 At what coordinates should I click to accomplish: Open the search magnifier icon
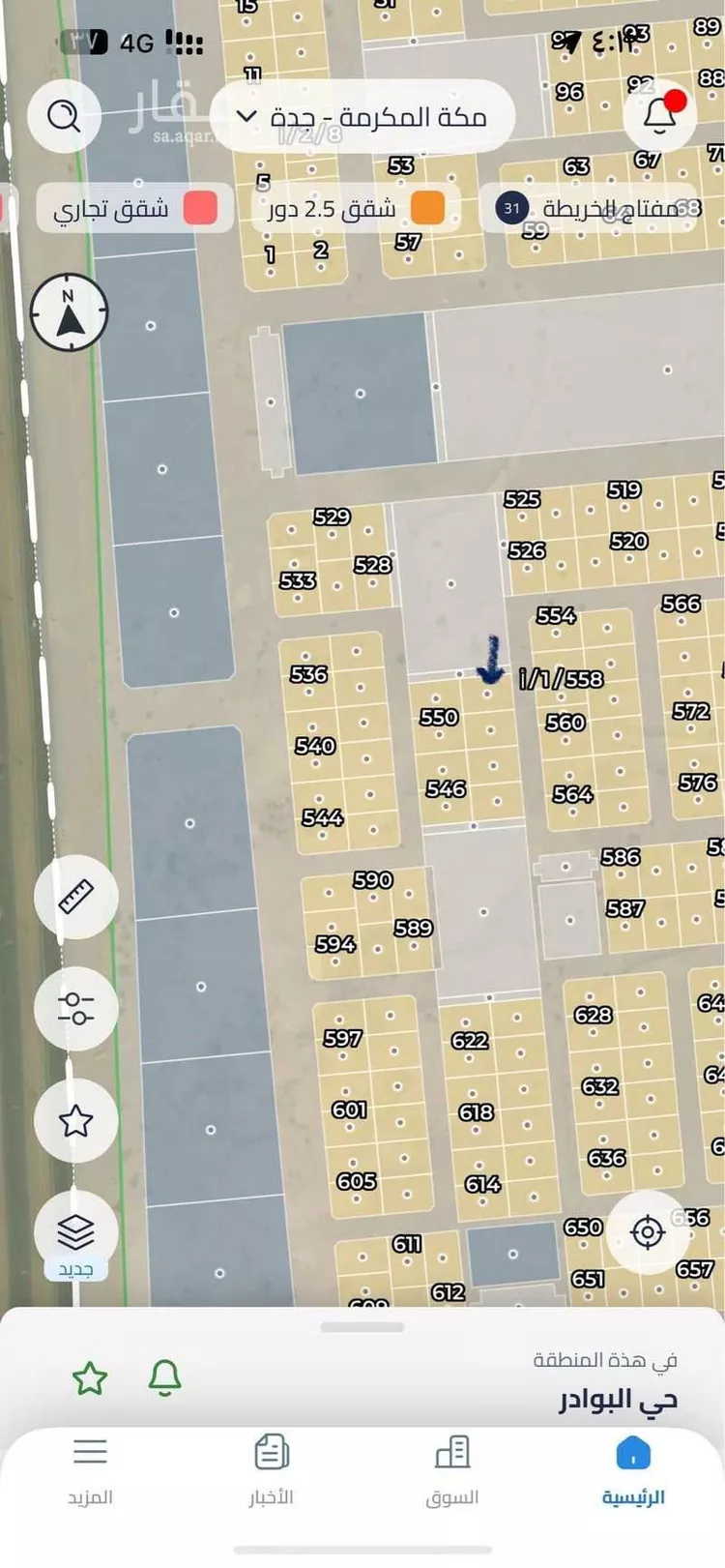coord(64,117)
